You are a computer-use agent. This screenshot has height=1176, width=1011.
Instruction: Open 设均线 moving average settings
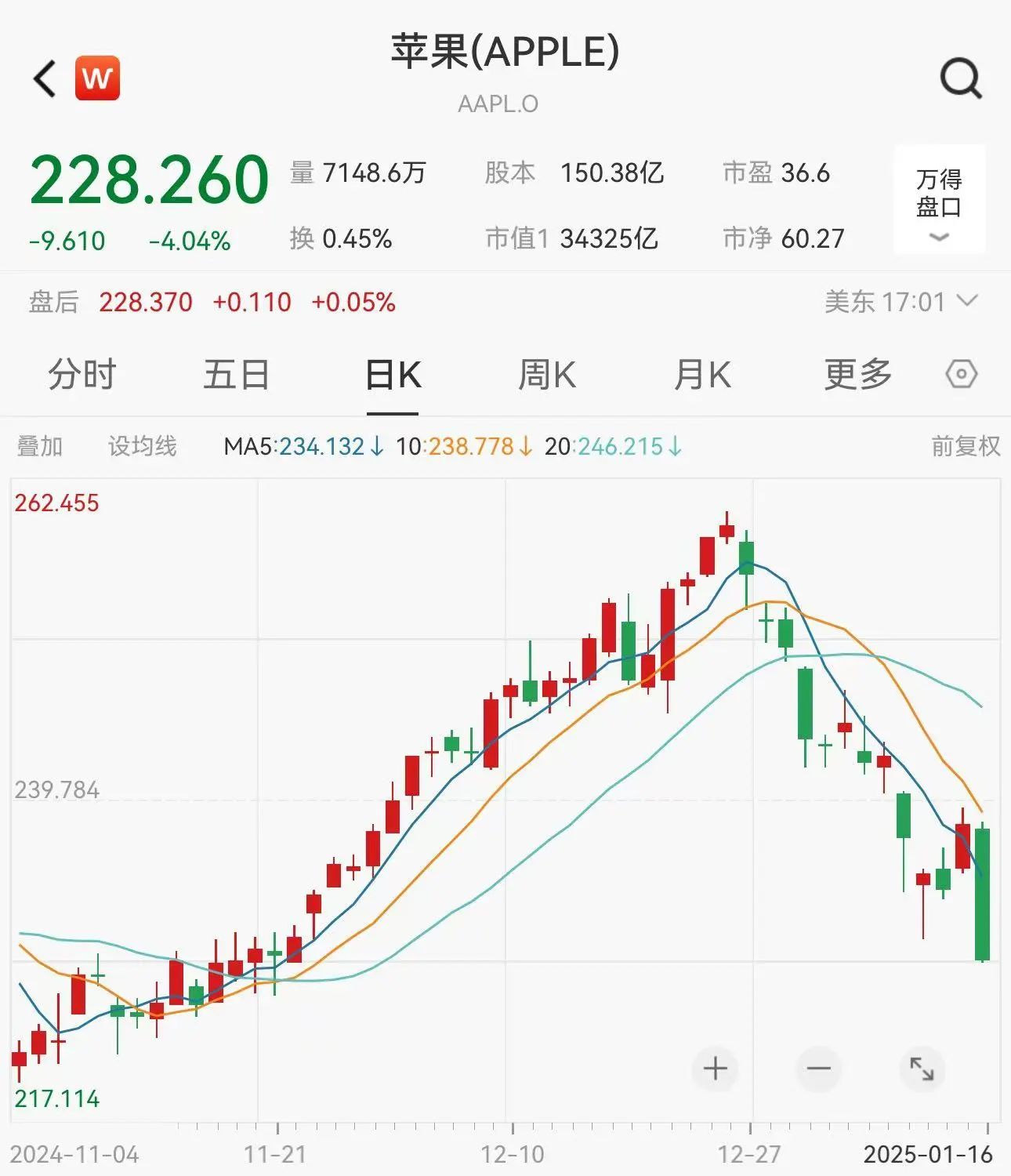[x=142, y=446]
